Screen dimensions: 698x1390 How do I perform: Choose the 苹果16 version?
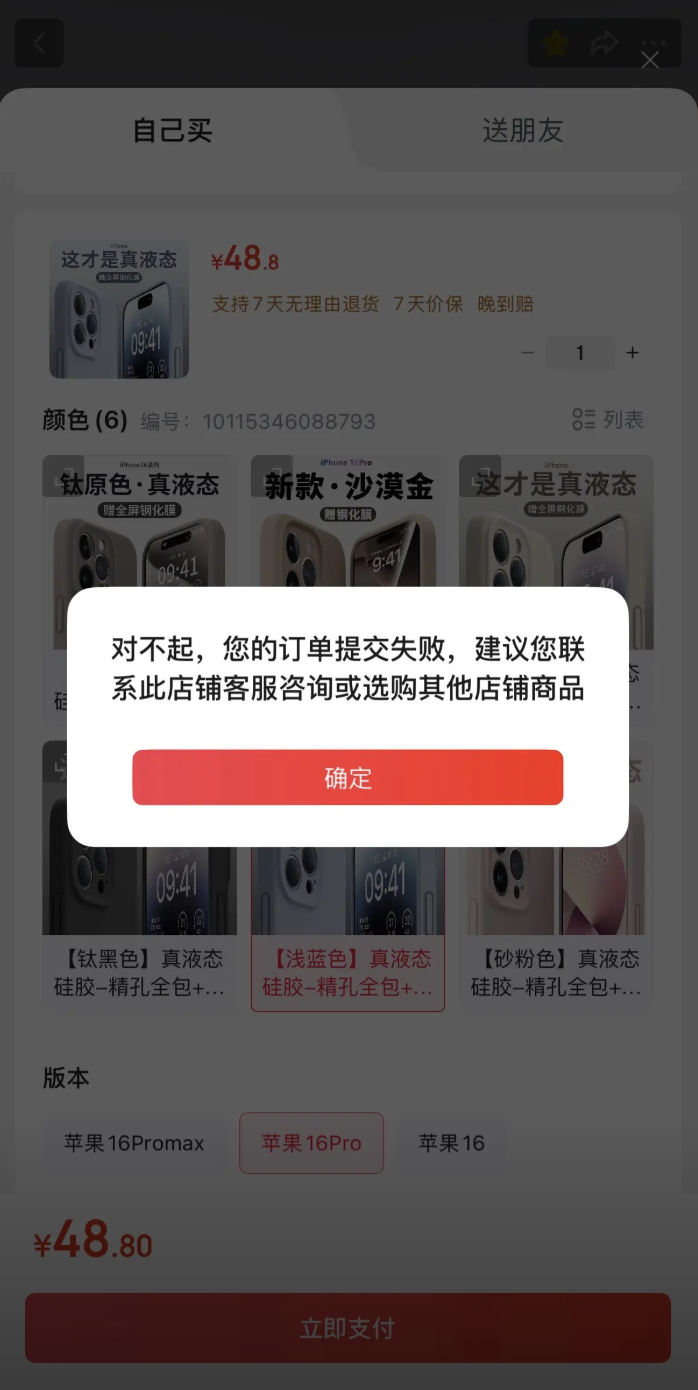pos(451,1143)
